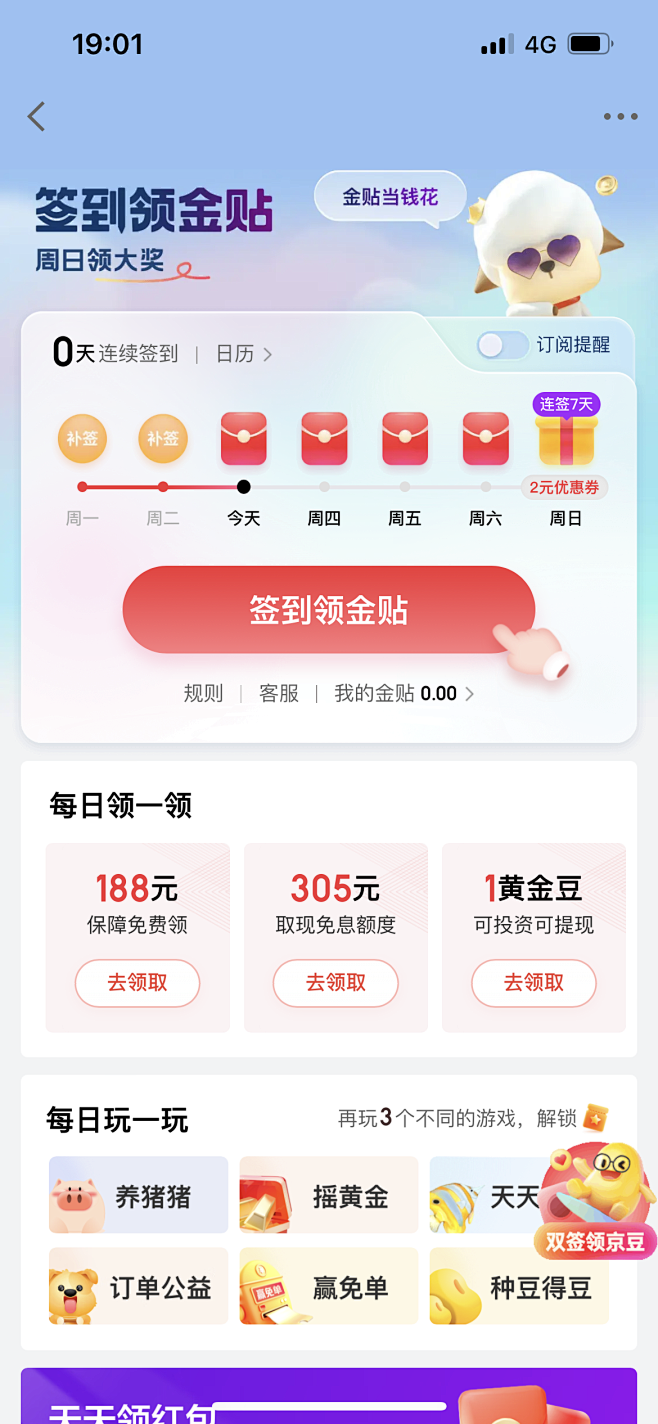Open the 日历 calendar link

coord(244,354)
